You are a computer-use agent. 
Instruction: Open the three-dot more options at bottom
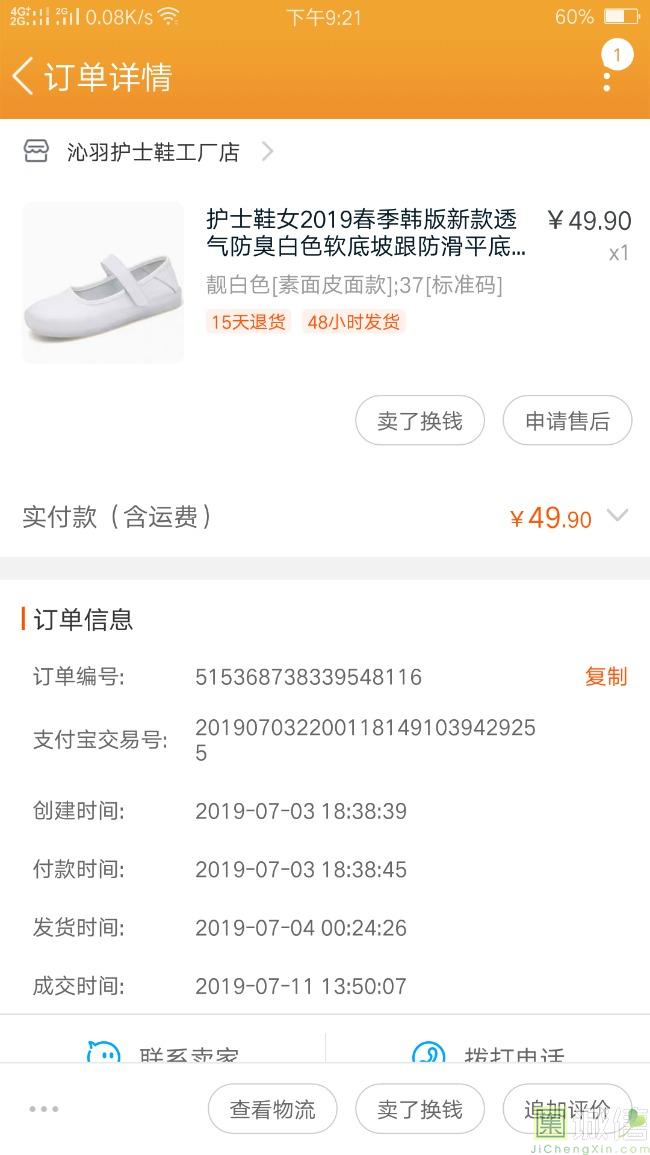click(x=44, y=1109)
